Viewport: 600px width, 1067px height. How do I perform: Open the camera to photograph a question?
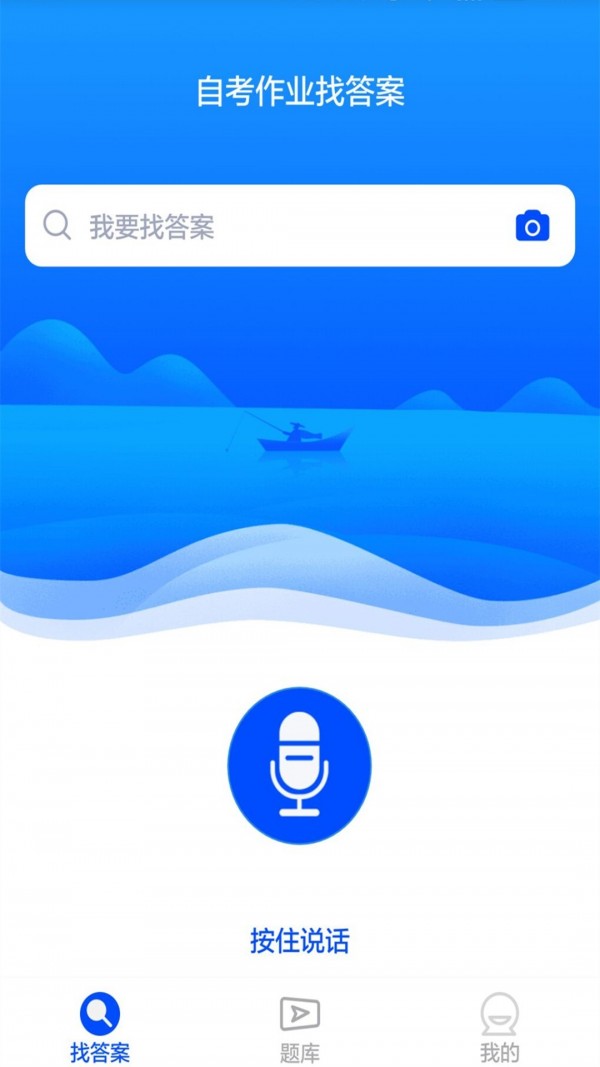[532, 226]
